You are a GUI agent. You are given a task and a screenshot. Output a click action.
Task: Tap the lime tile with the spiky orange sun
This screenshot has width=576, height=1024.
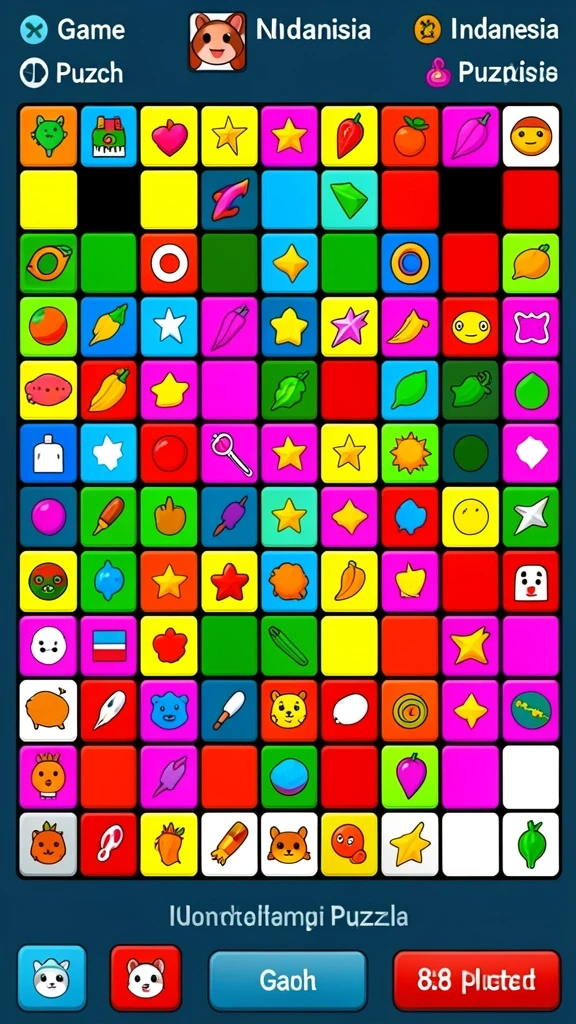pyautogui.click(x=410, y=453)
